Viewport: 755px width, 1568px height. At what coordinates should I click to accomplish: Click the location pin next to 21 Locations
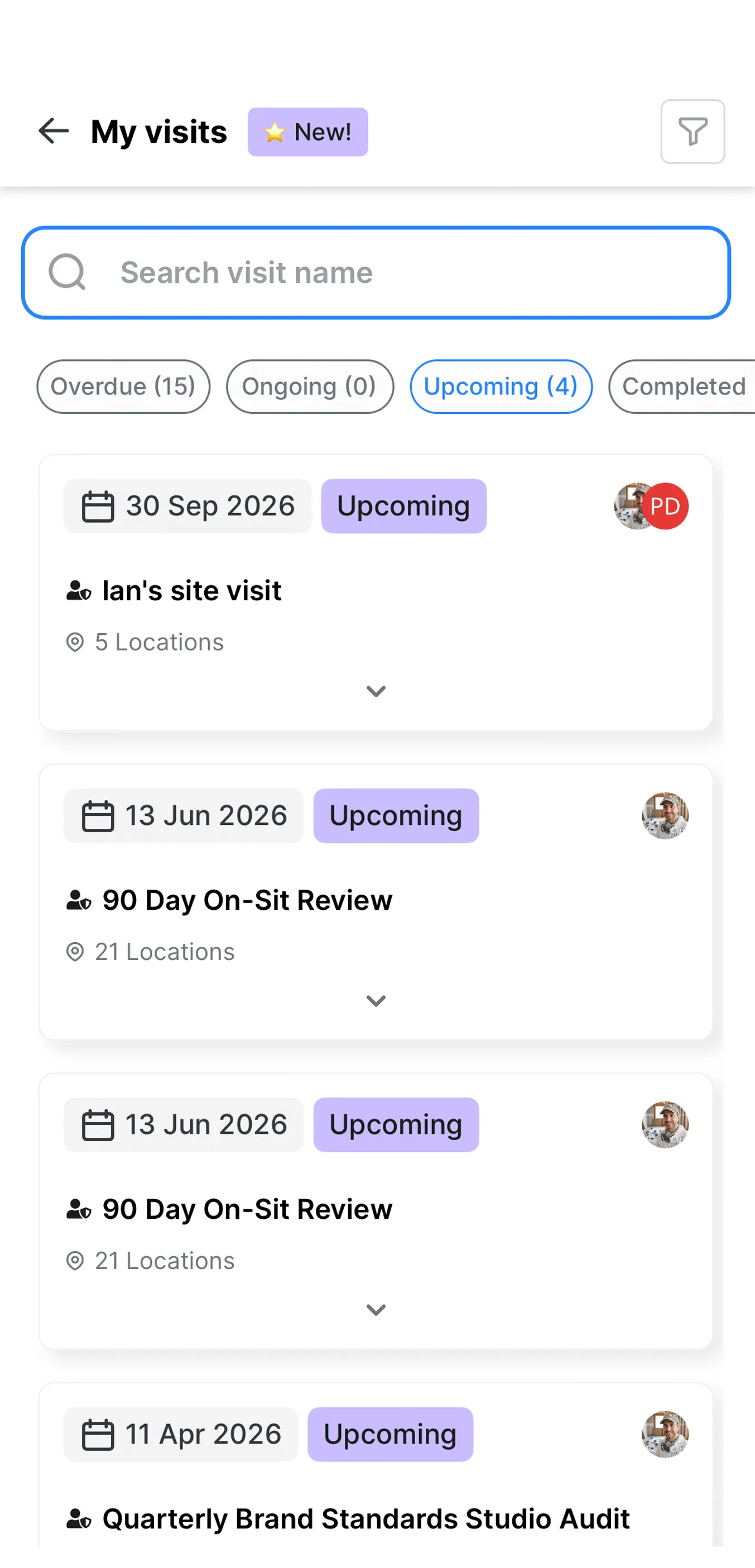tap(75, 952)
